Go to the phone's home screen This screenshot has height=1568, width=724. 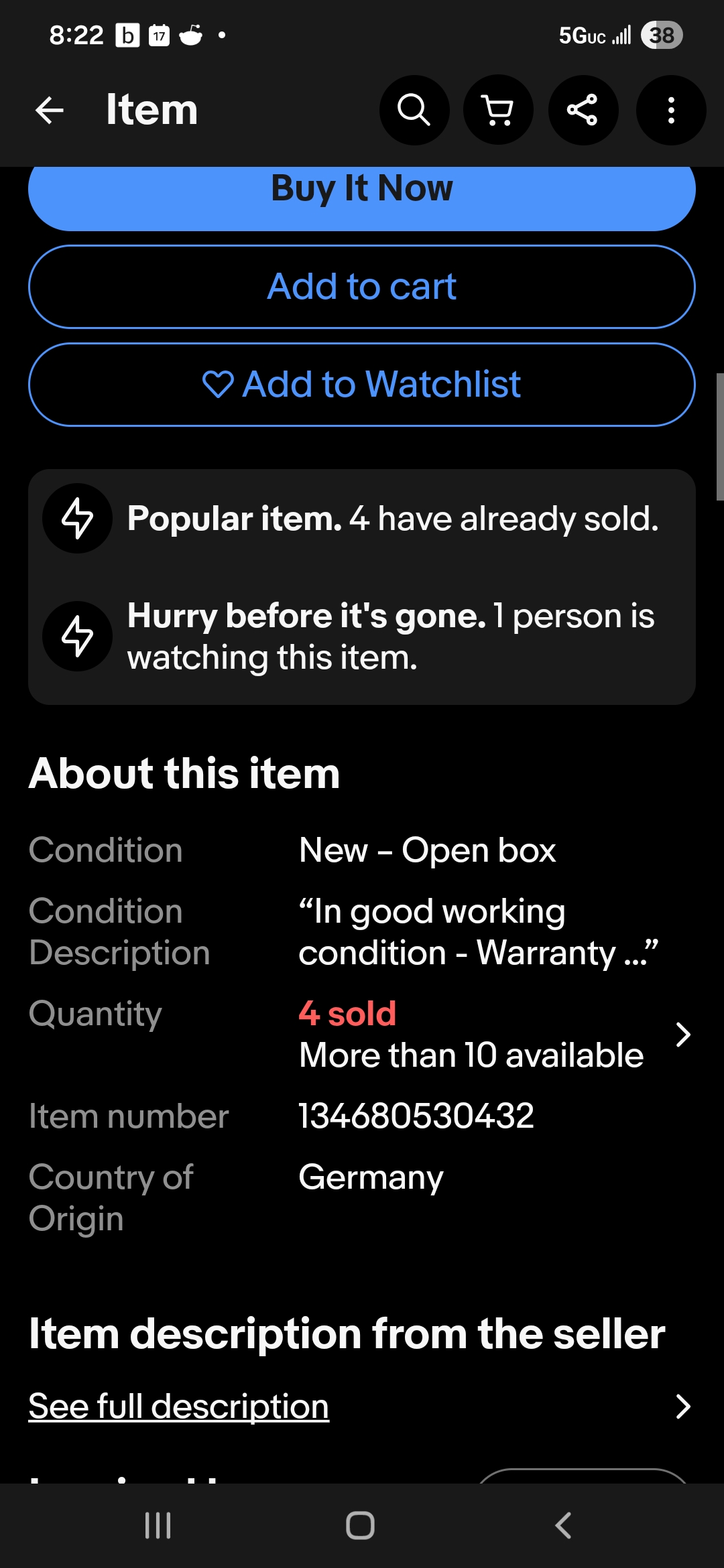click(x=361, y=1526)
